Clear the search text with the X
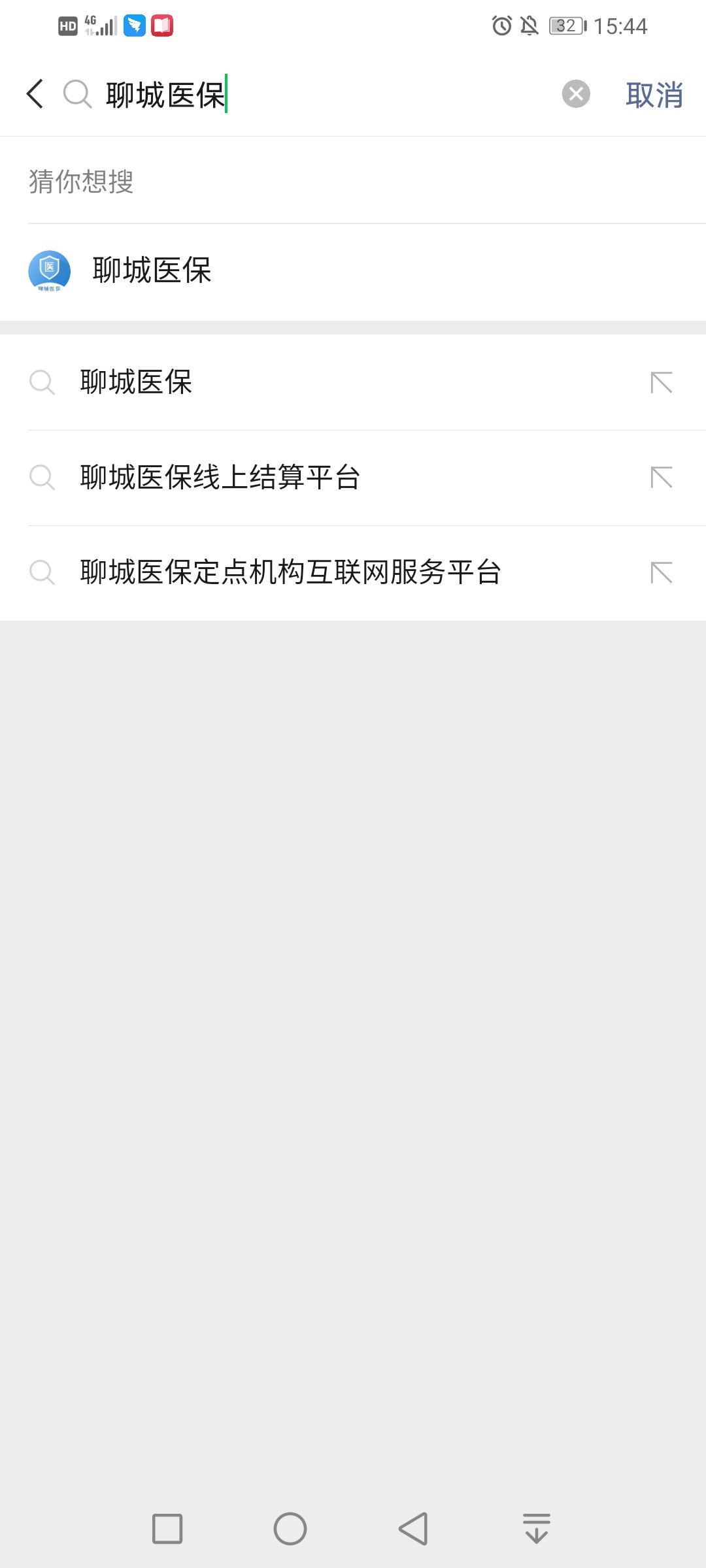Screen dimensions: 706x1568 point(576,94)
